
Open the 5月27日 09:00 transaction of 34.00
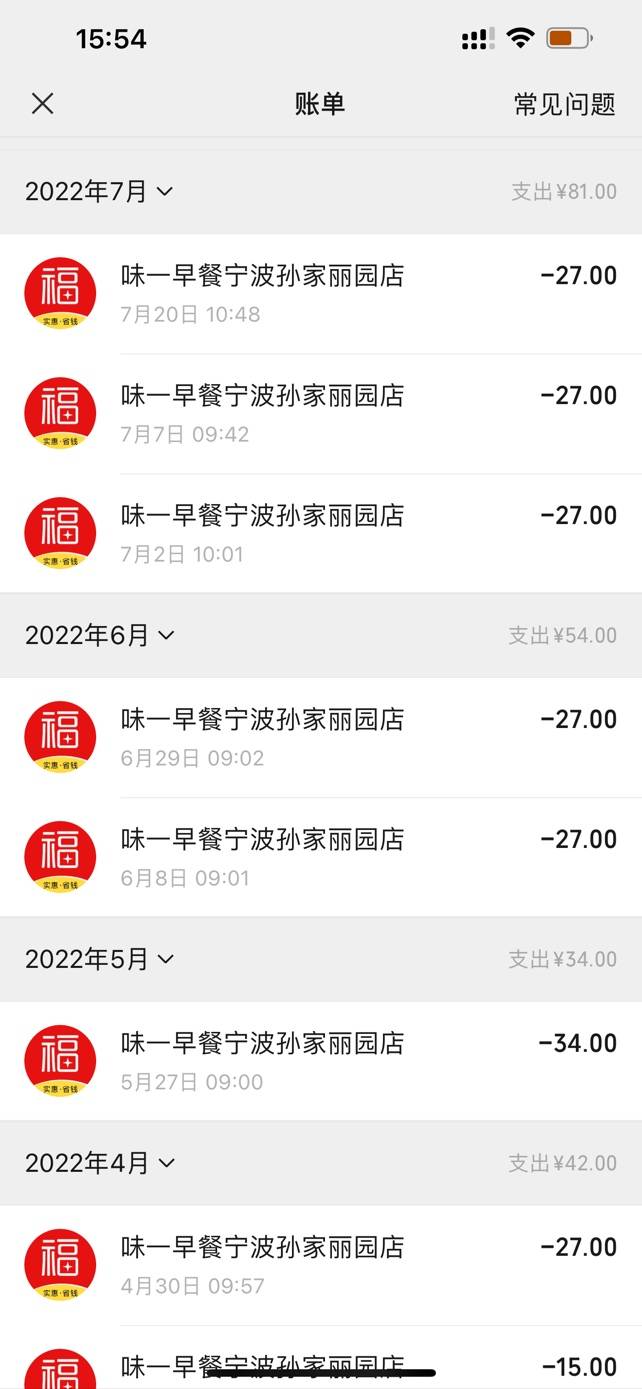[320, 1062]
